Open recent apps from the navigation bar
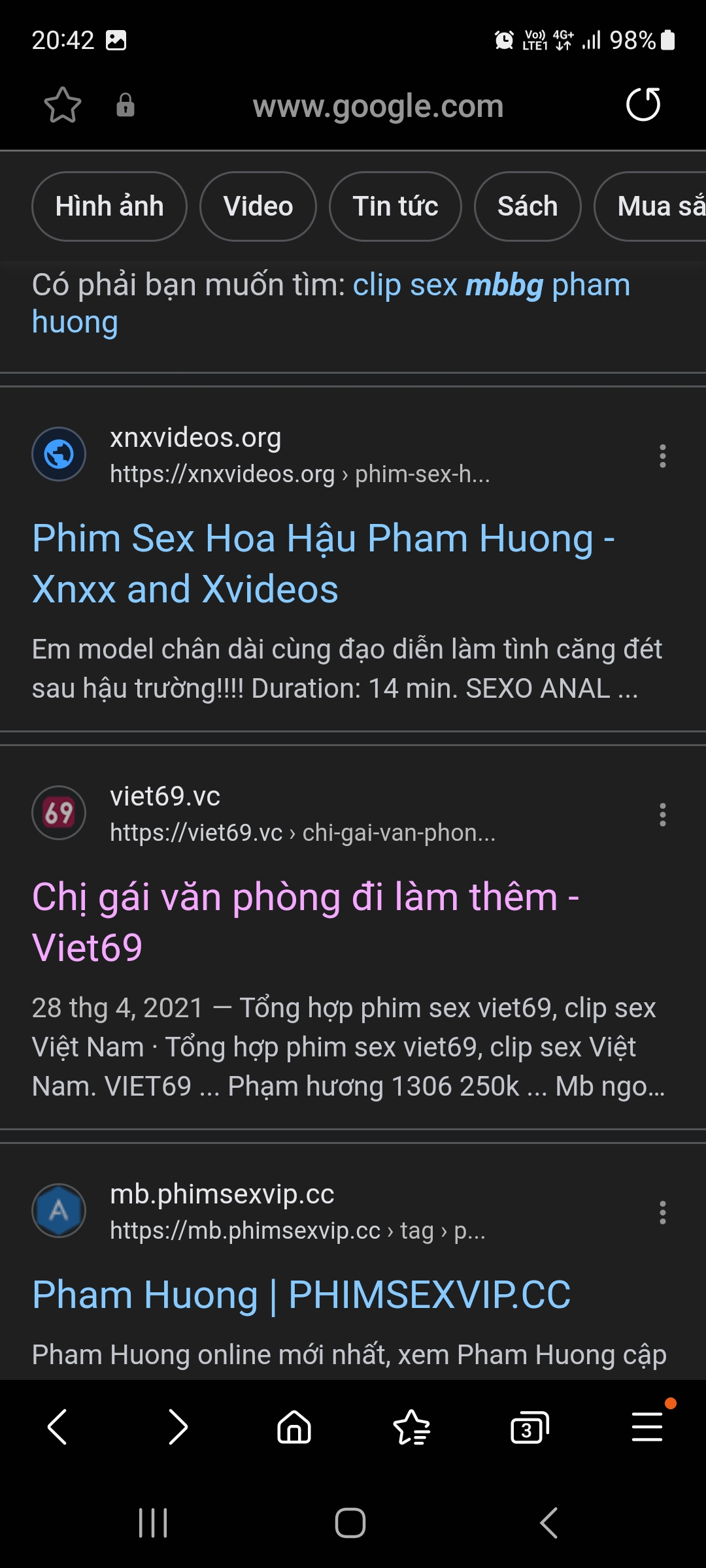The image size is (706, 1568). 154,1523
